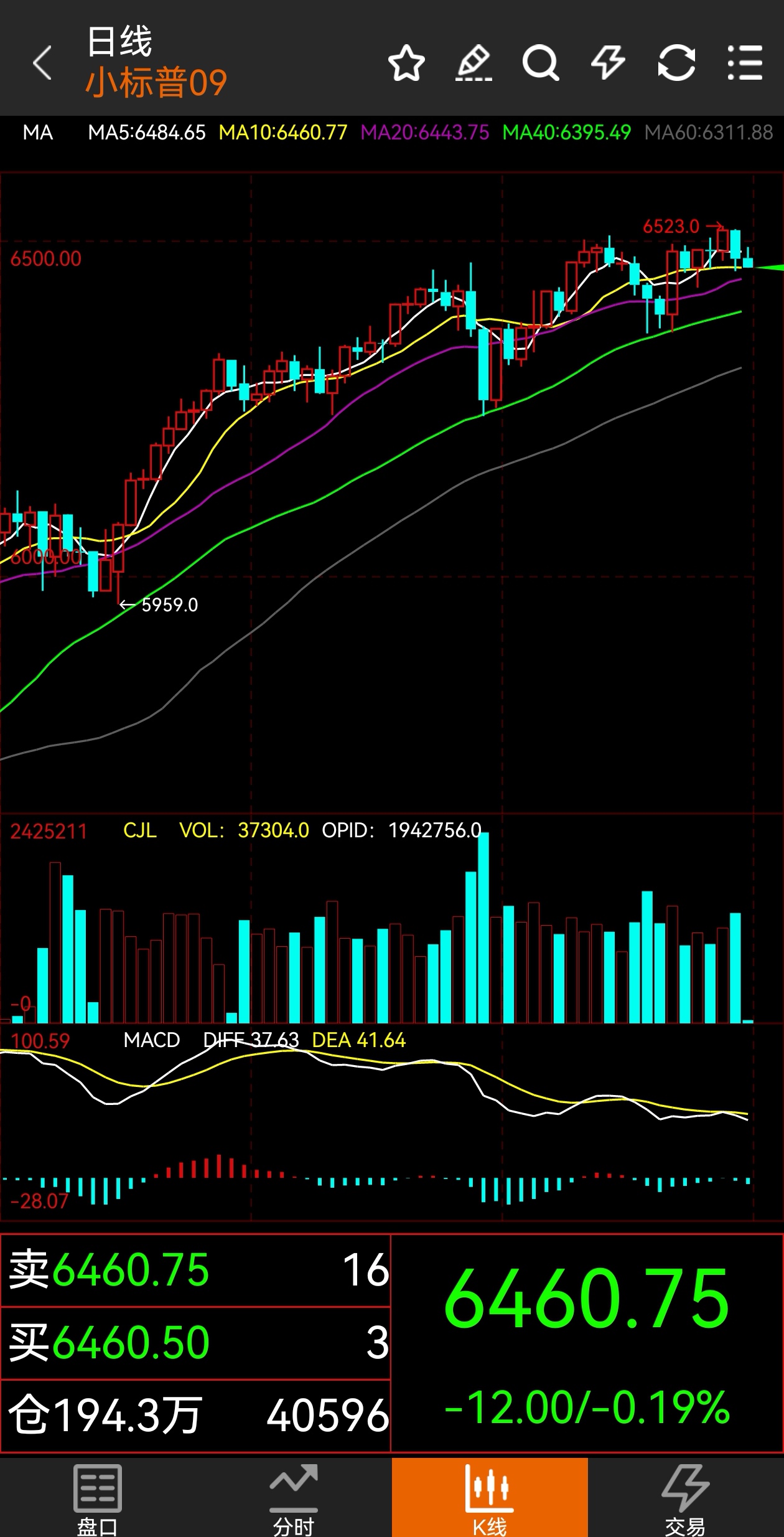This screenshot has width=784, height=1537.
Task: Tap the 买 6460.50 bid price row
Action: (195, 1342)
